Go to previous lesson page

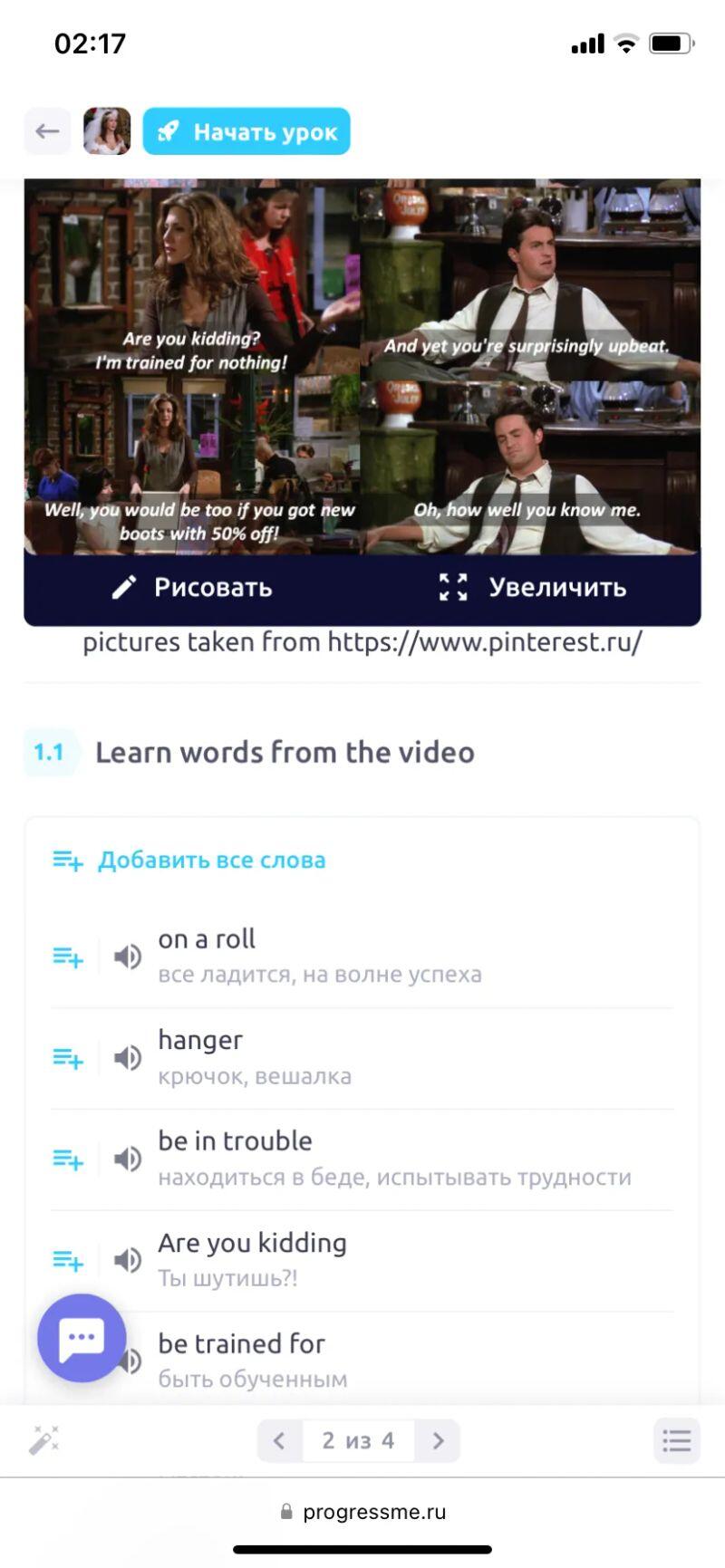click(280, 1440)
